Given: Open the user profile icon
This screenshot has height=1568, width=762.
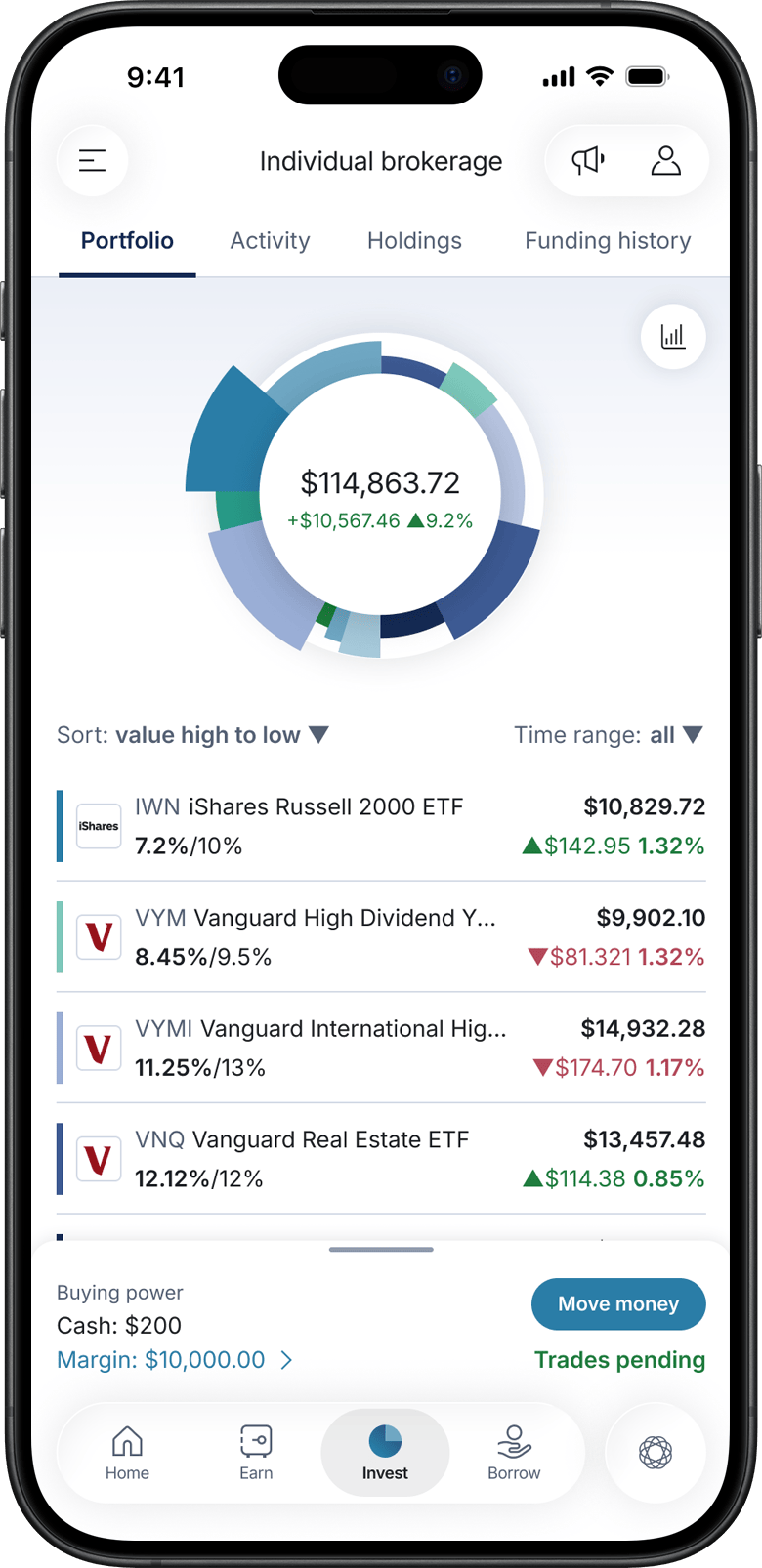Looking at the screenshot, I should pos(665,161).
